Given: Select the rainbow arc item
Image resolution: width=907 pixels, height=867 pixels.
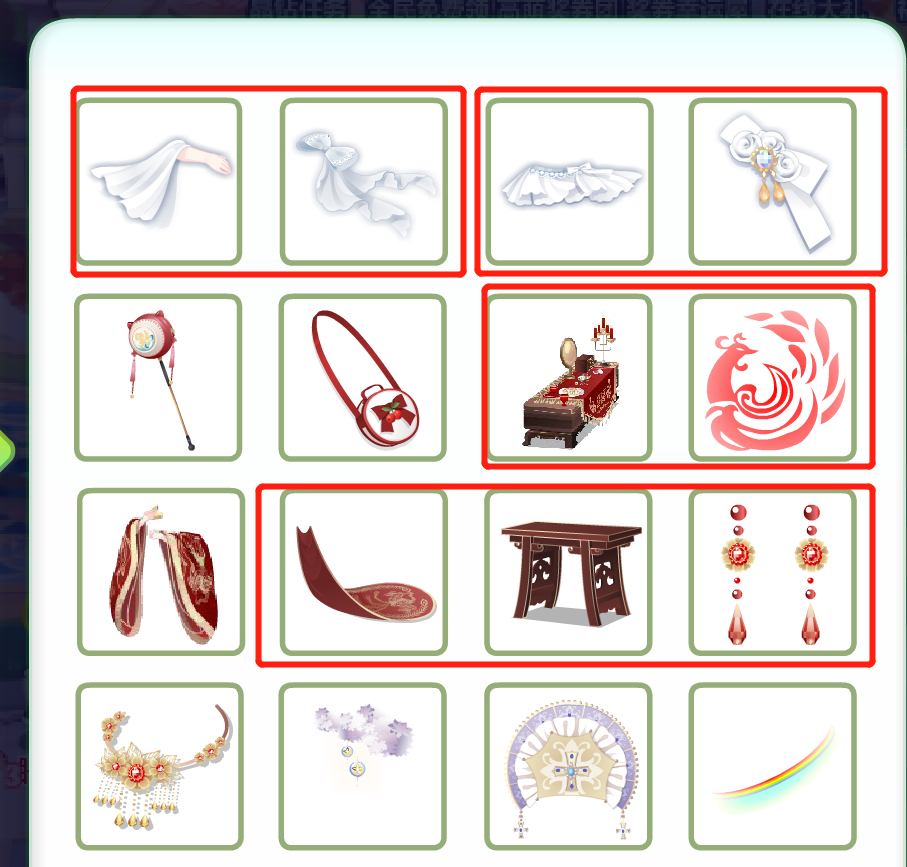Looking at the screenshot, I should [x=772, y=766].
